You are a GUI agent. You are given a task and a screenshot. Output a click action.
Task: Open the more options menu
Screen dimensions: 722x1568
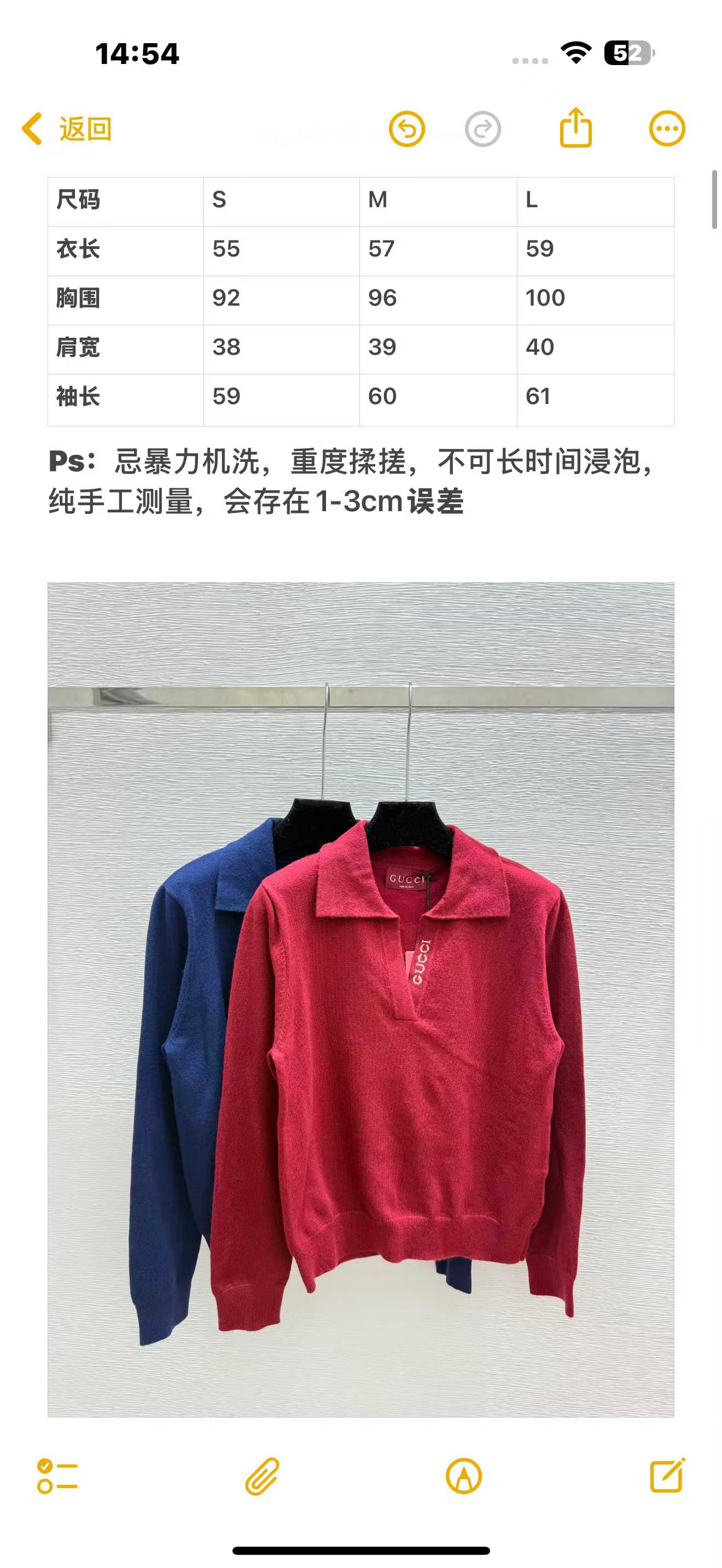(667, 129)
